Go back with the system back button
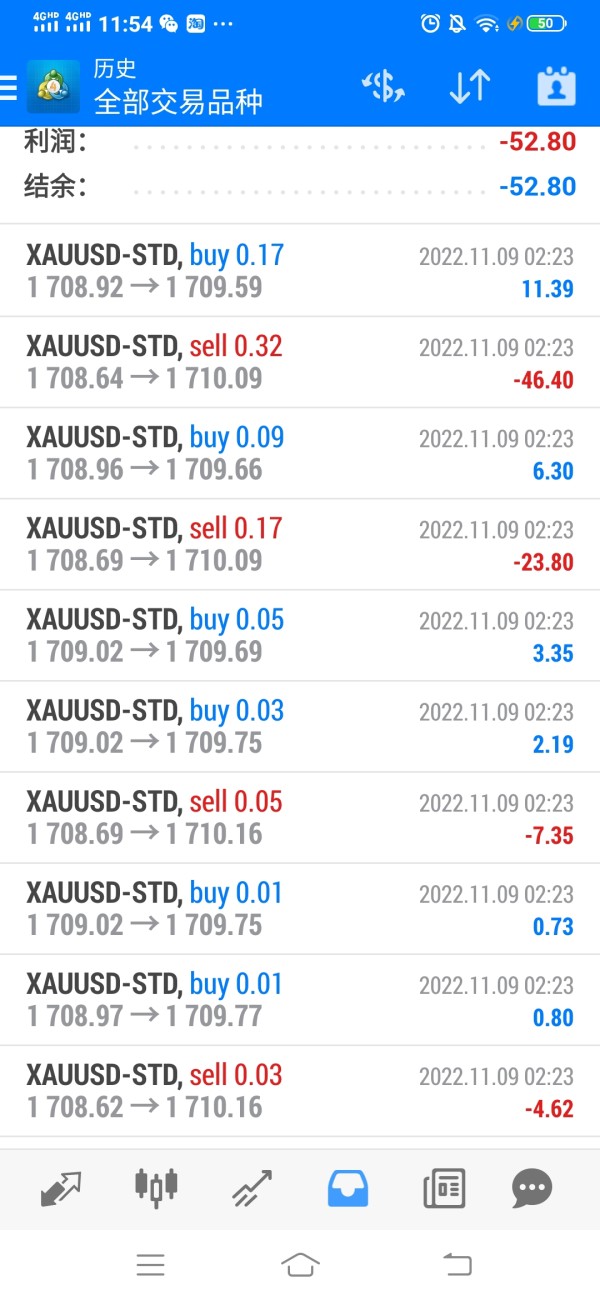 (x=456, y=1264)
